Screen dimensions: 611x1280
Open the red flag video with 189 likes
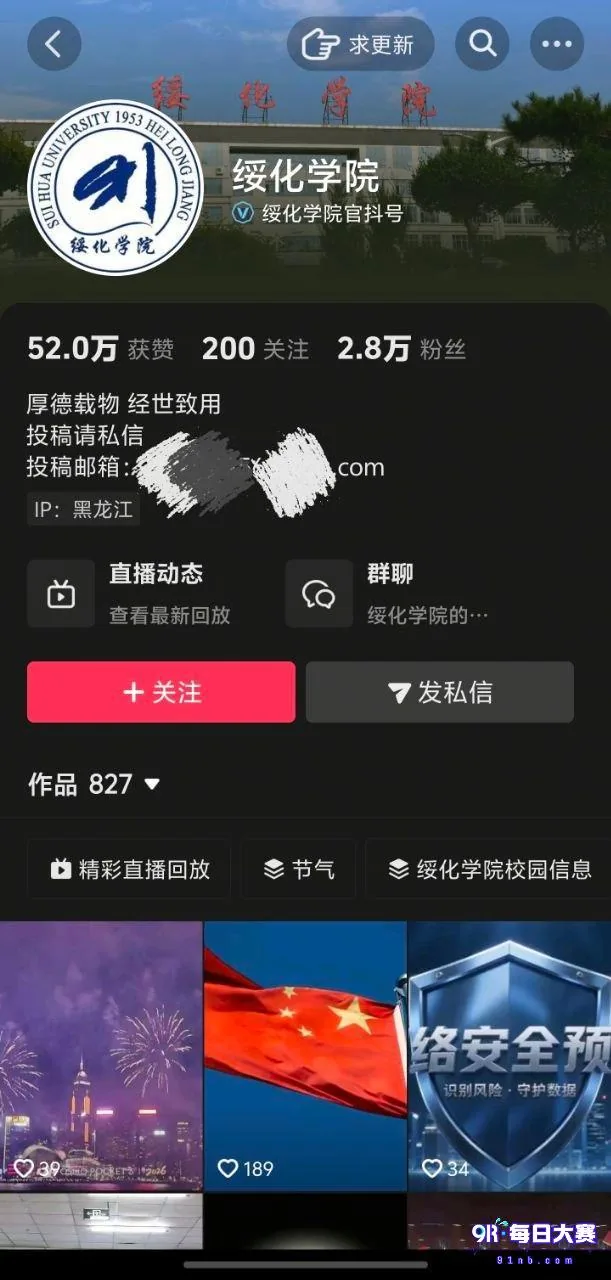point(305,1055)
